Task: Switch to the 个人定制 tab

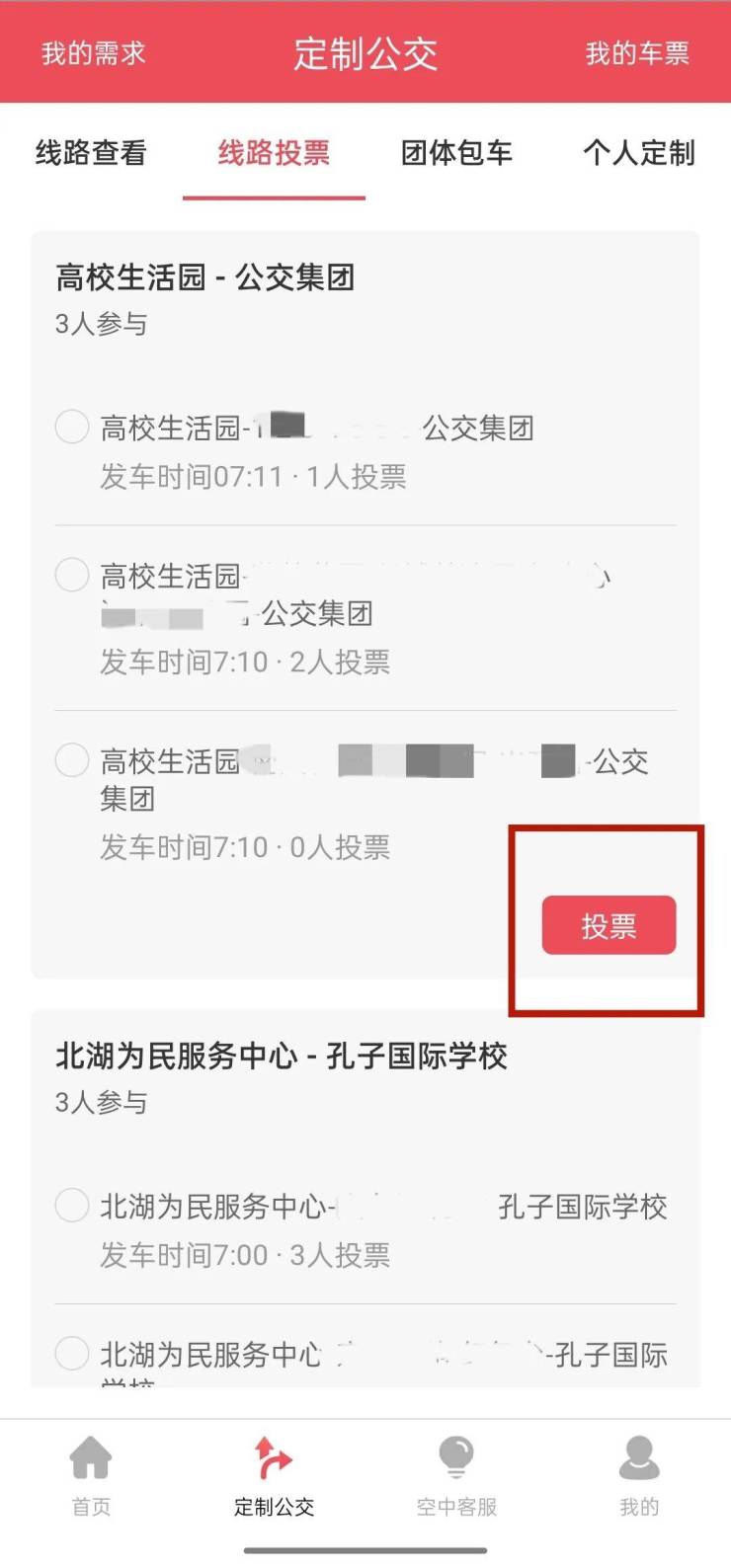Action: click(x=639, y=153)
